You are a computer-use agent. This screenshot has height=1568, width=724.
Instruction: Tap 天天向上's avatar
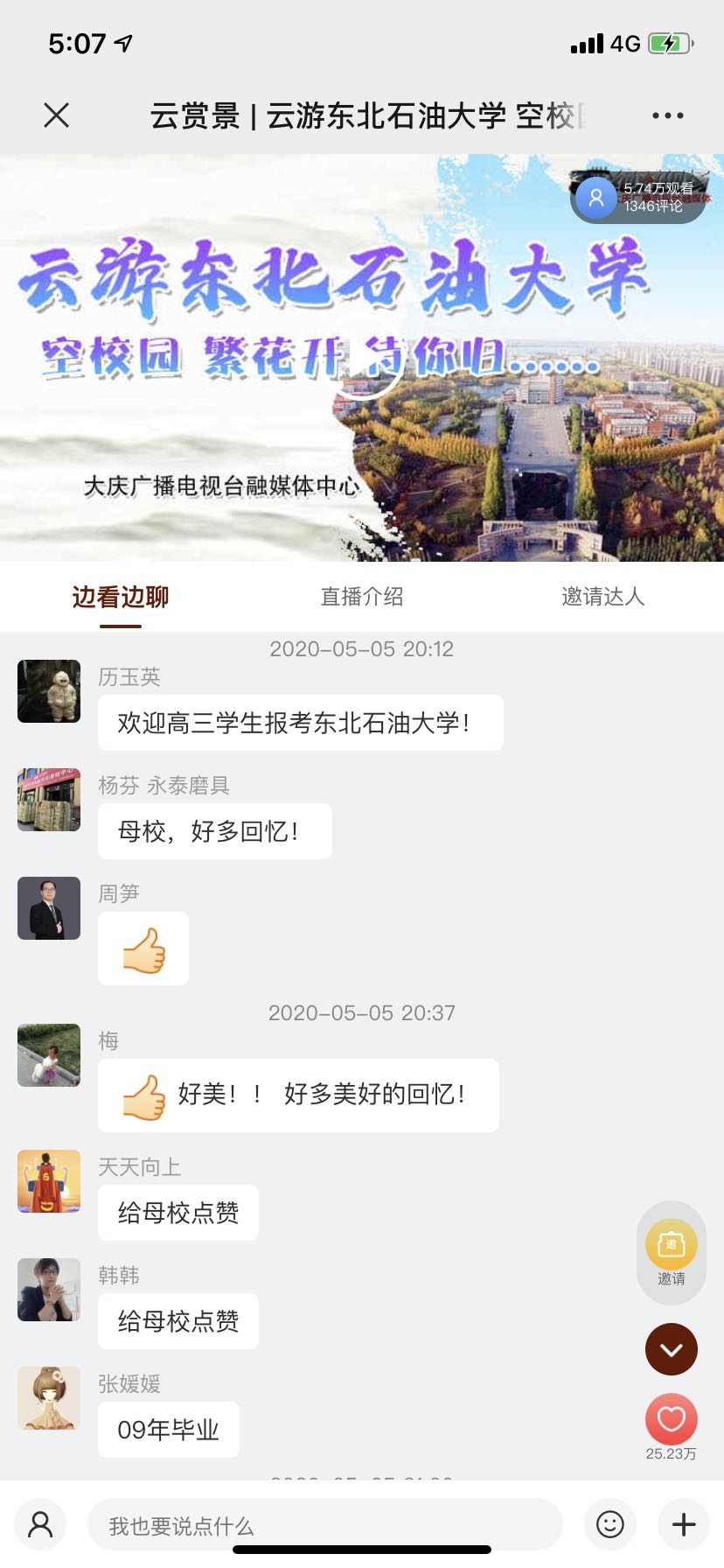click(x=49, y=1181)
